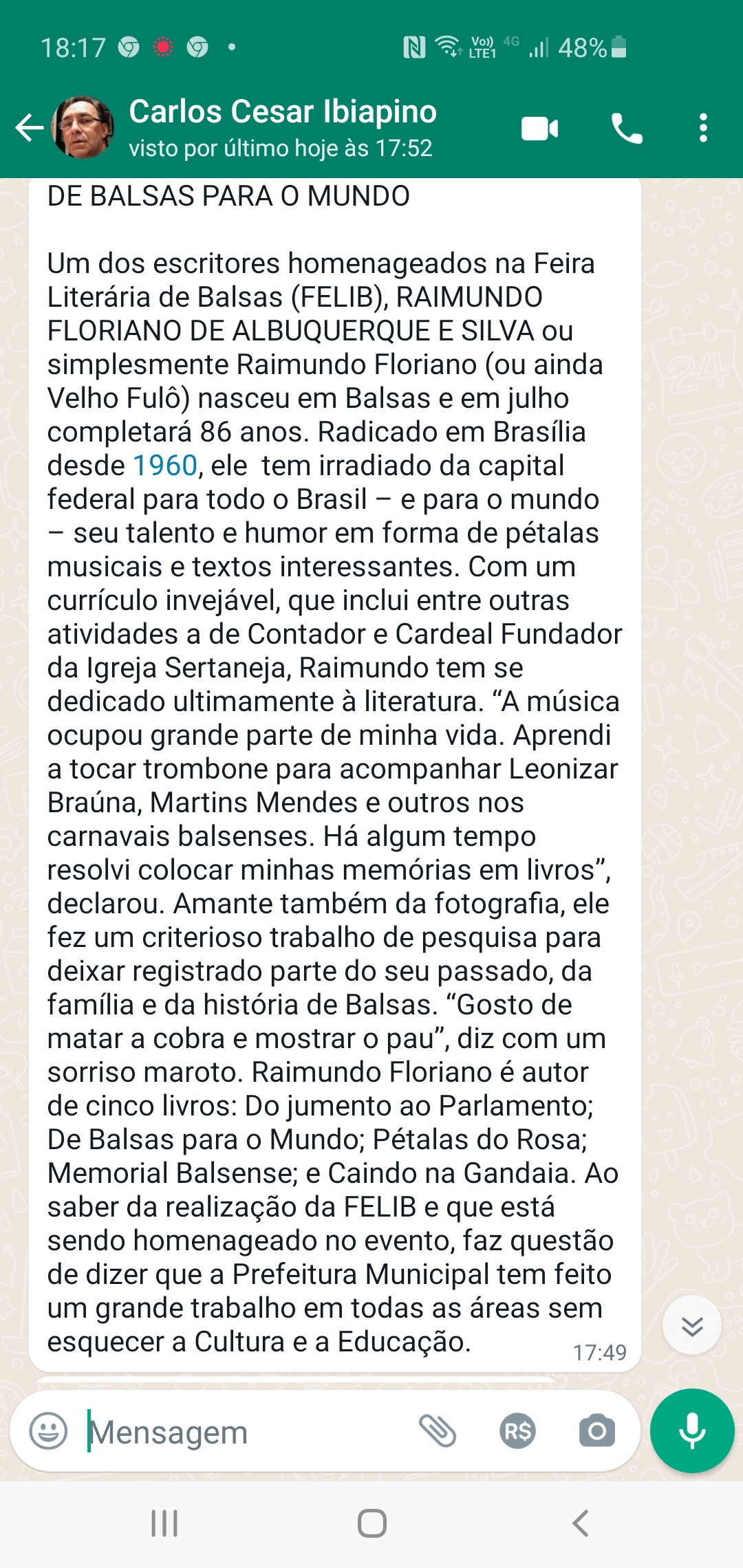Open Carlos Cesar Ibiapino's profile photo
Viewport: 743px width, 1568px height.
tap(83, 128)
